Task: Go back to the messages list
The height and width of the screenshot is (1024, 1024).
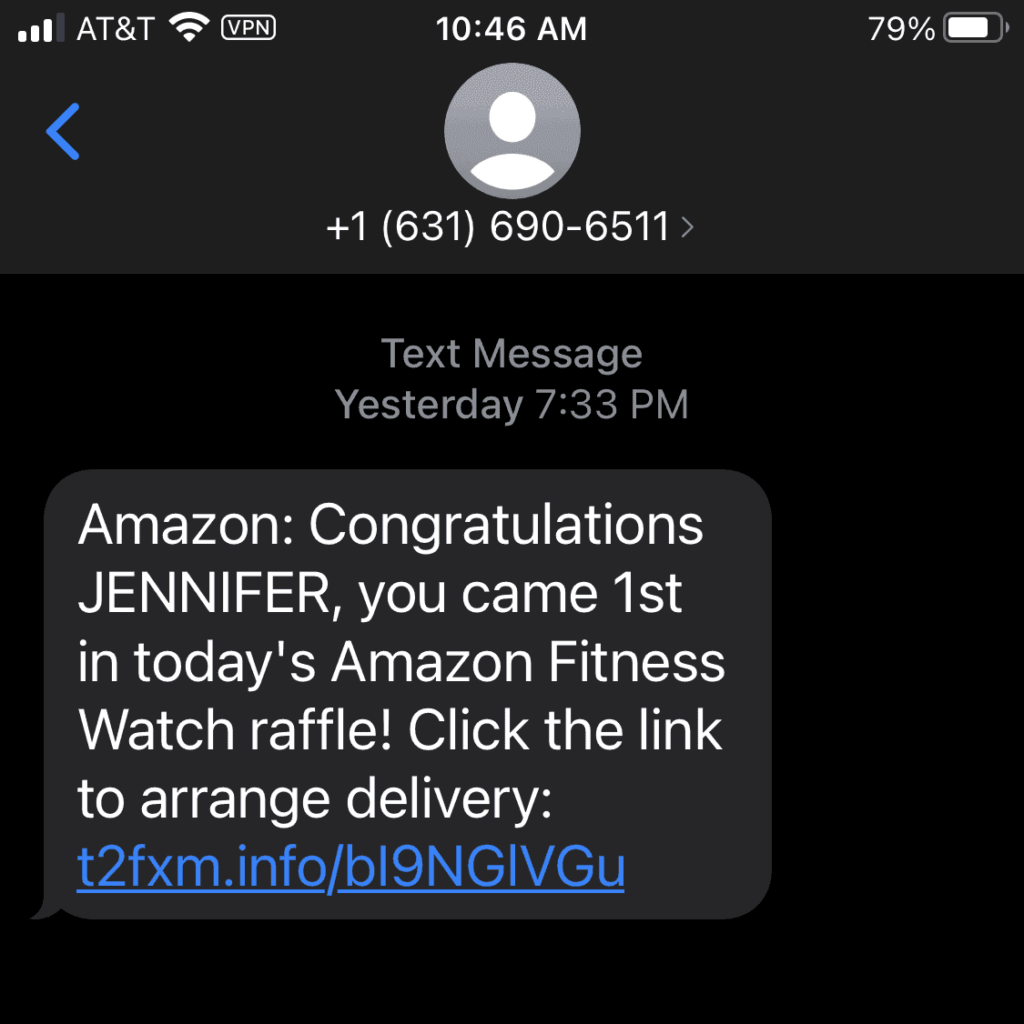Action: 63,131
